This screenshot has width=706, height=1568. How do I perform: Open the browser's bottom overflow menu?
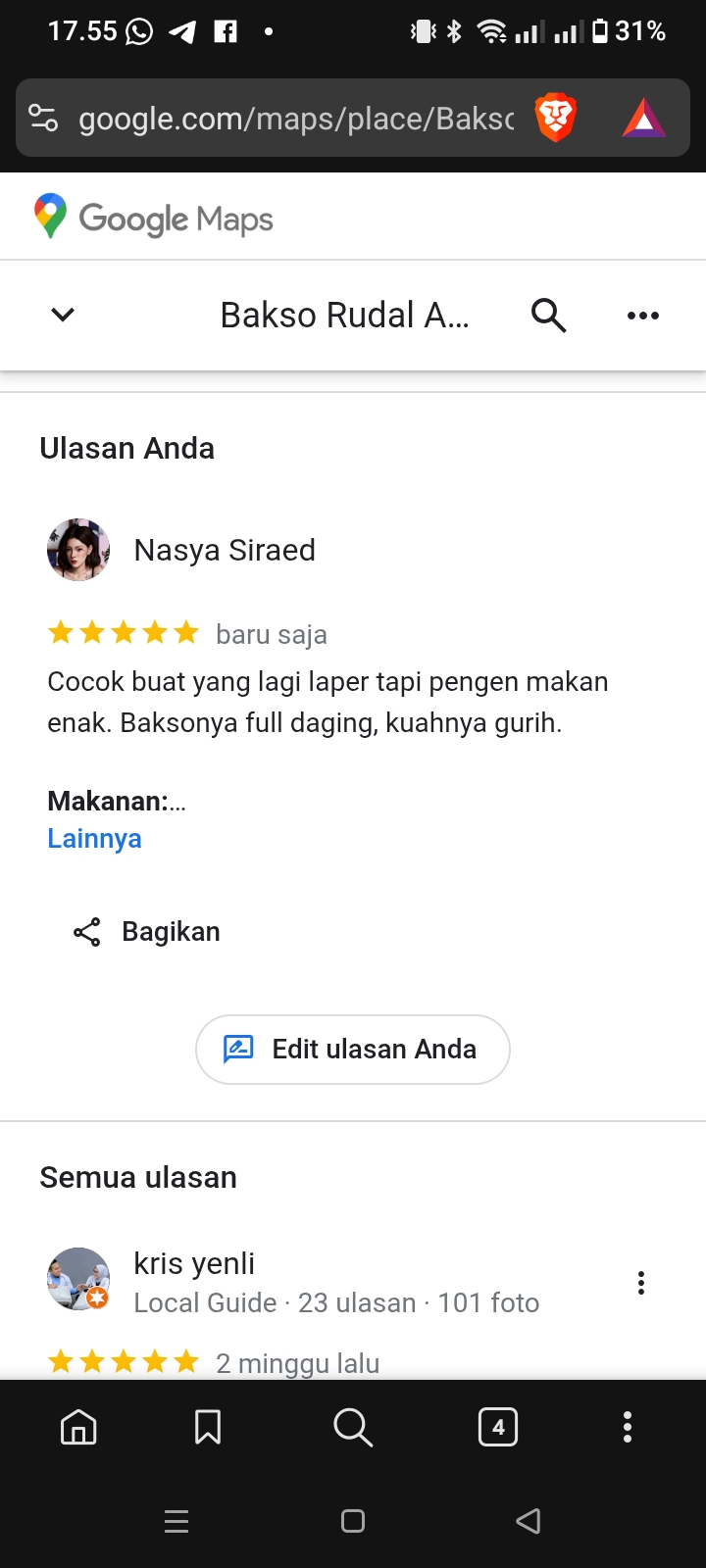tap(628, 1427)
